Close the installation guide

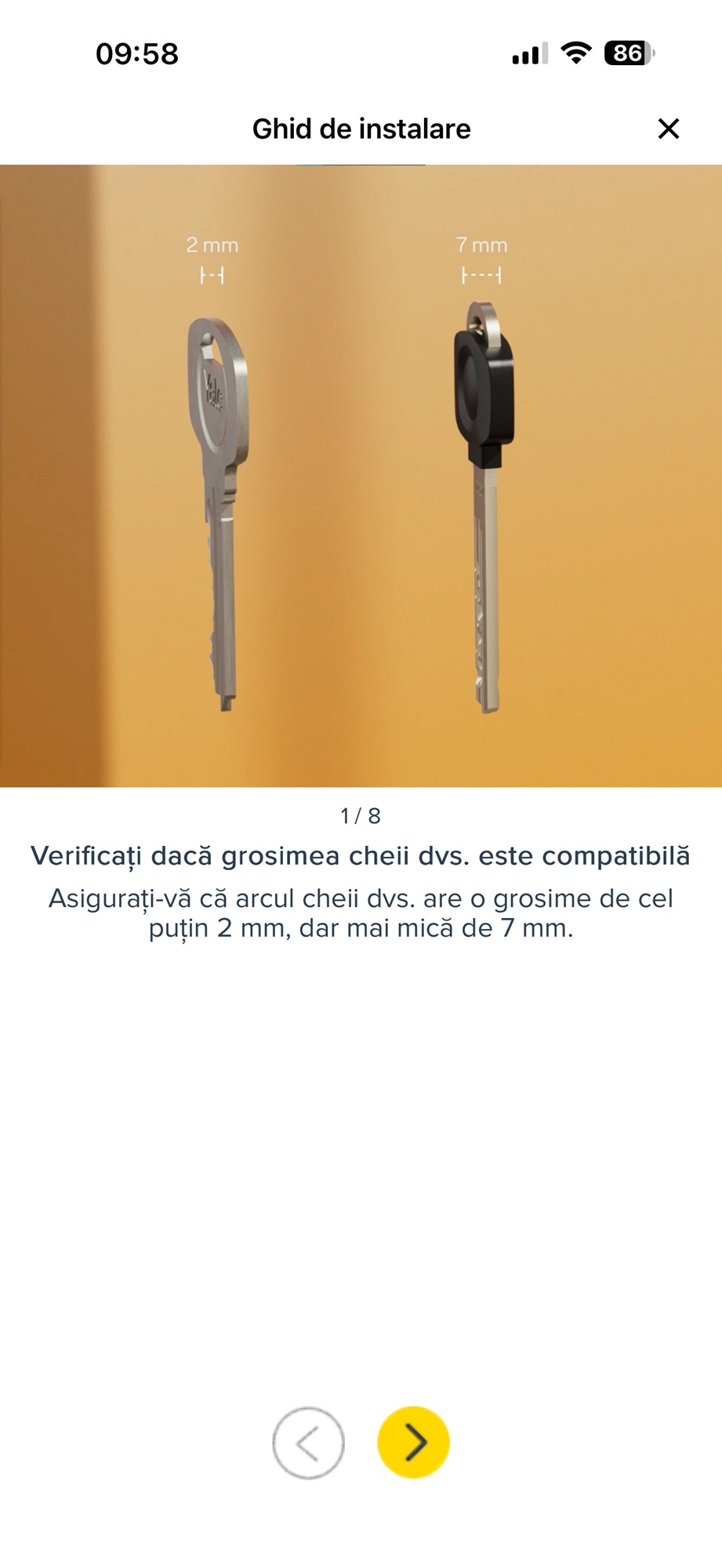(668, 129)
